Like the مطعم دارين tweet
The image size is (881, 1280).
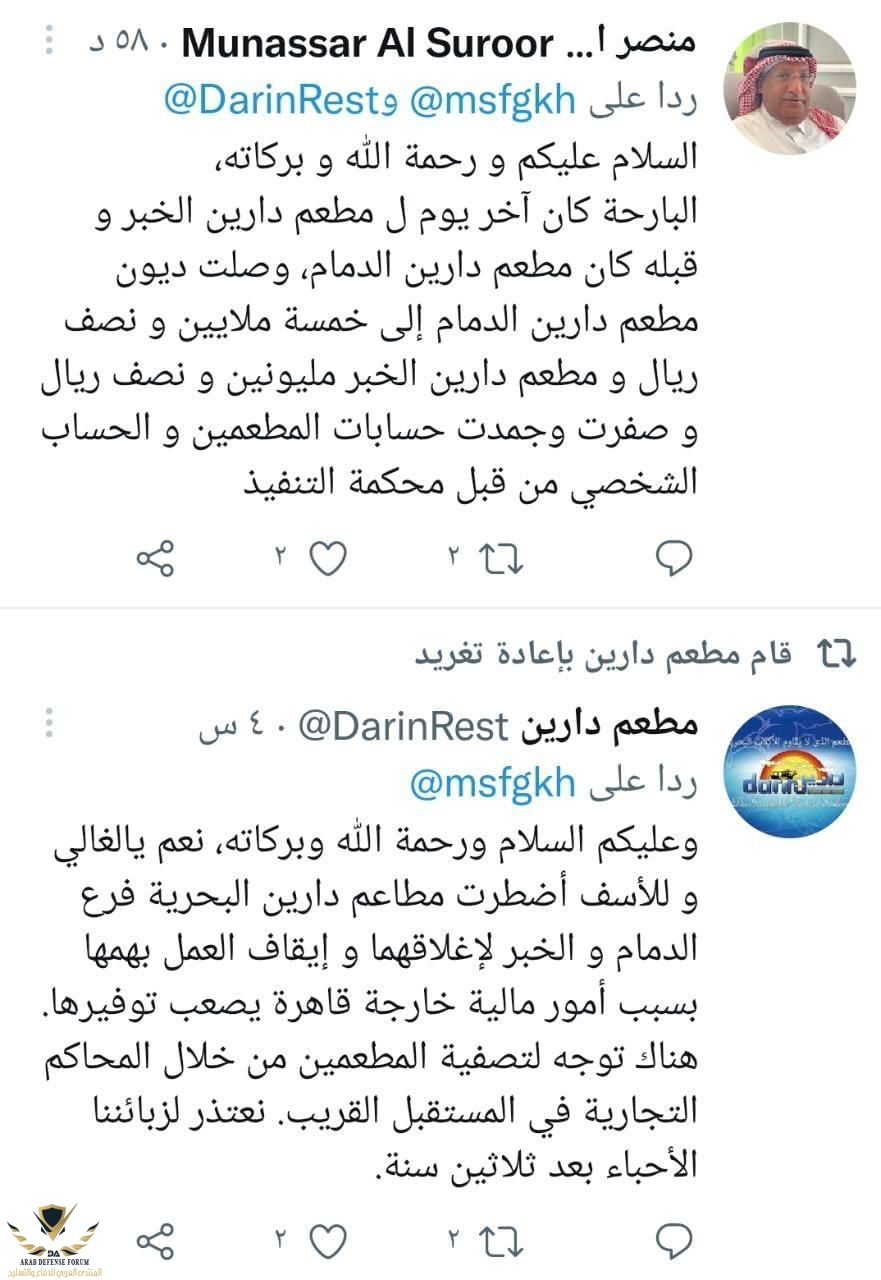pyautogui.click(x=327, y=1242)
